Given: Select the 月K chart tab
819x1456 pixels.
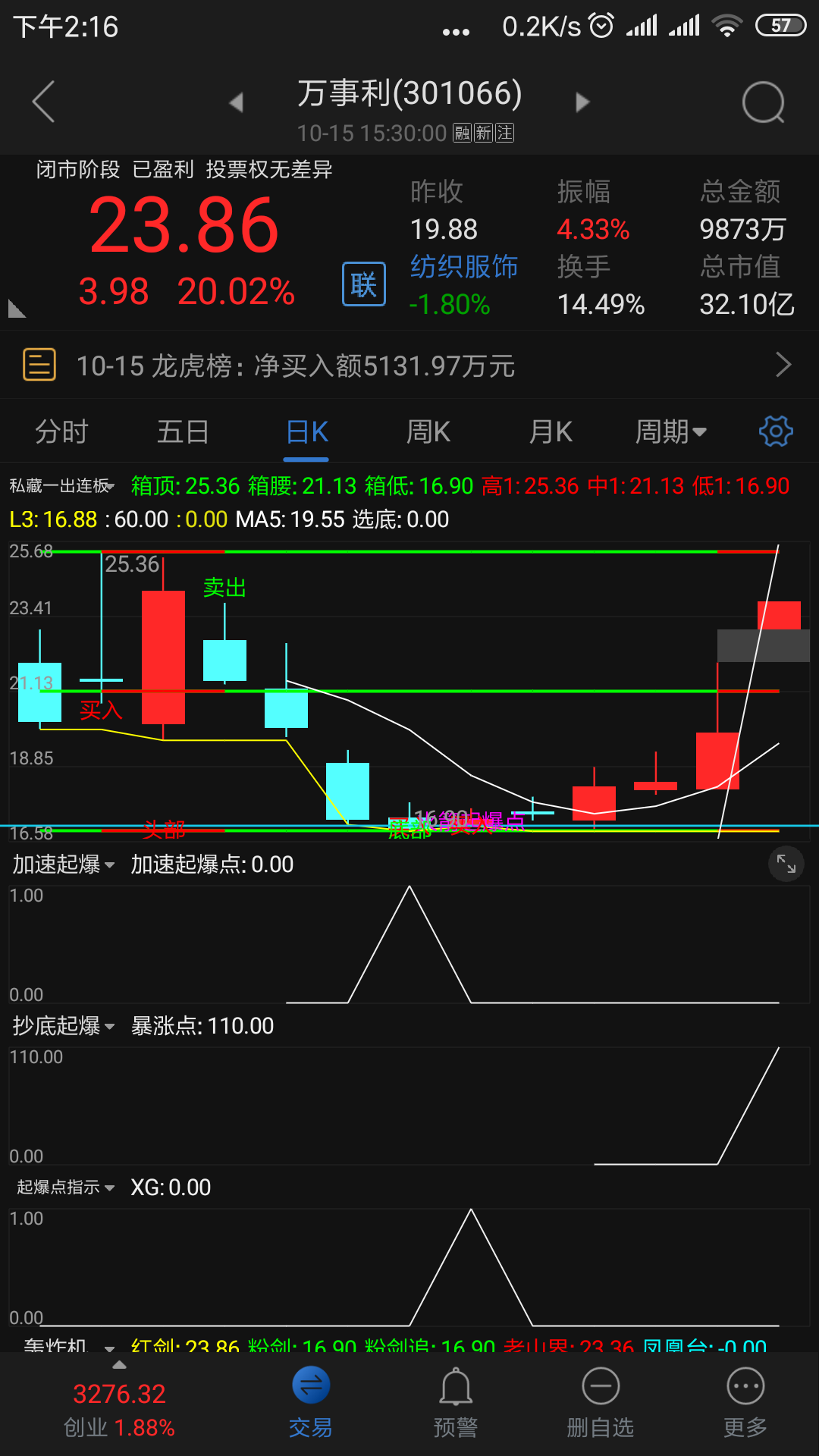Looking at the screenshot, I should (x=551, y=432).
